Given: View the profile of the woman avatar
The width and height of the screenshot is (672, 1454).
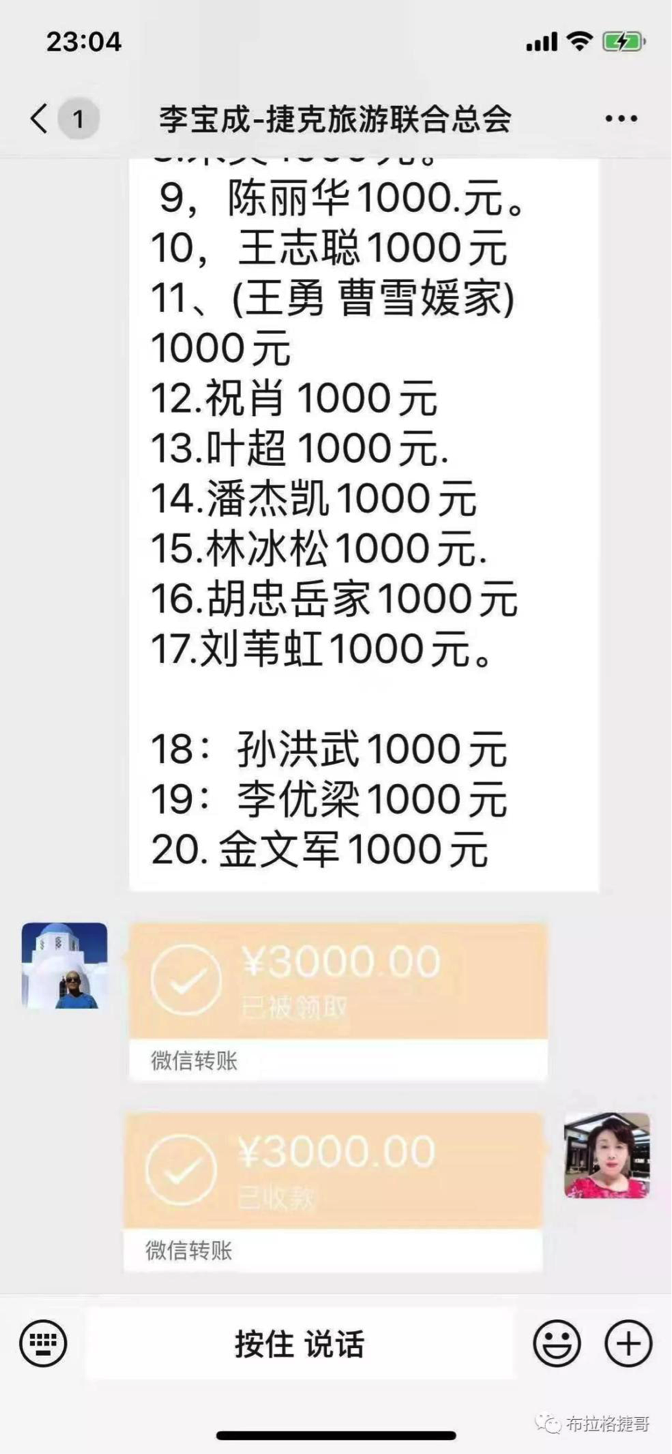Looking at the screenshot, I should coord(606,1155).
